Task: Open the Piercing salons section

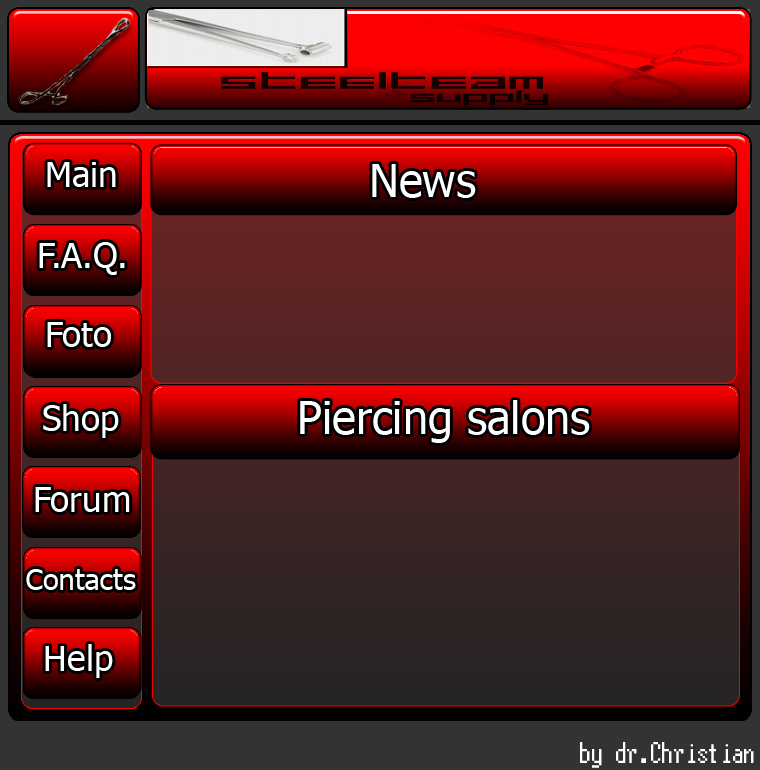Action: [x=444, y=421]
